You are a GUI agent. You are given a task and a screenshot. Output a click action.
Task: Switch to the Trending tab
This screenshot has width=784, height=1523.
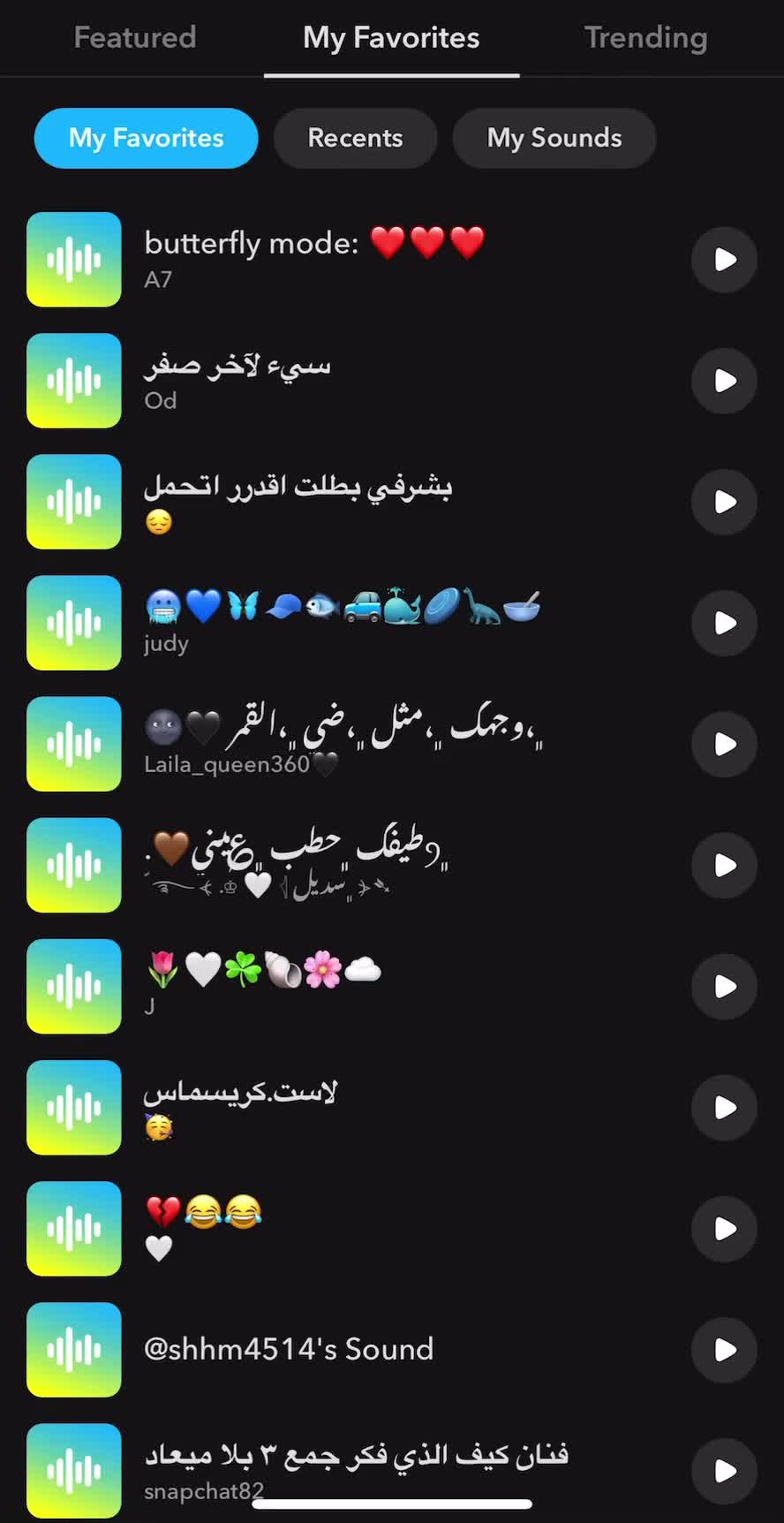(x=645, y=38)
